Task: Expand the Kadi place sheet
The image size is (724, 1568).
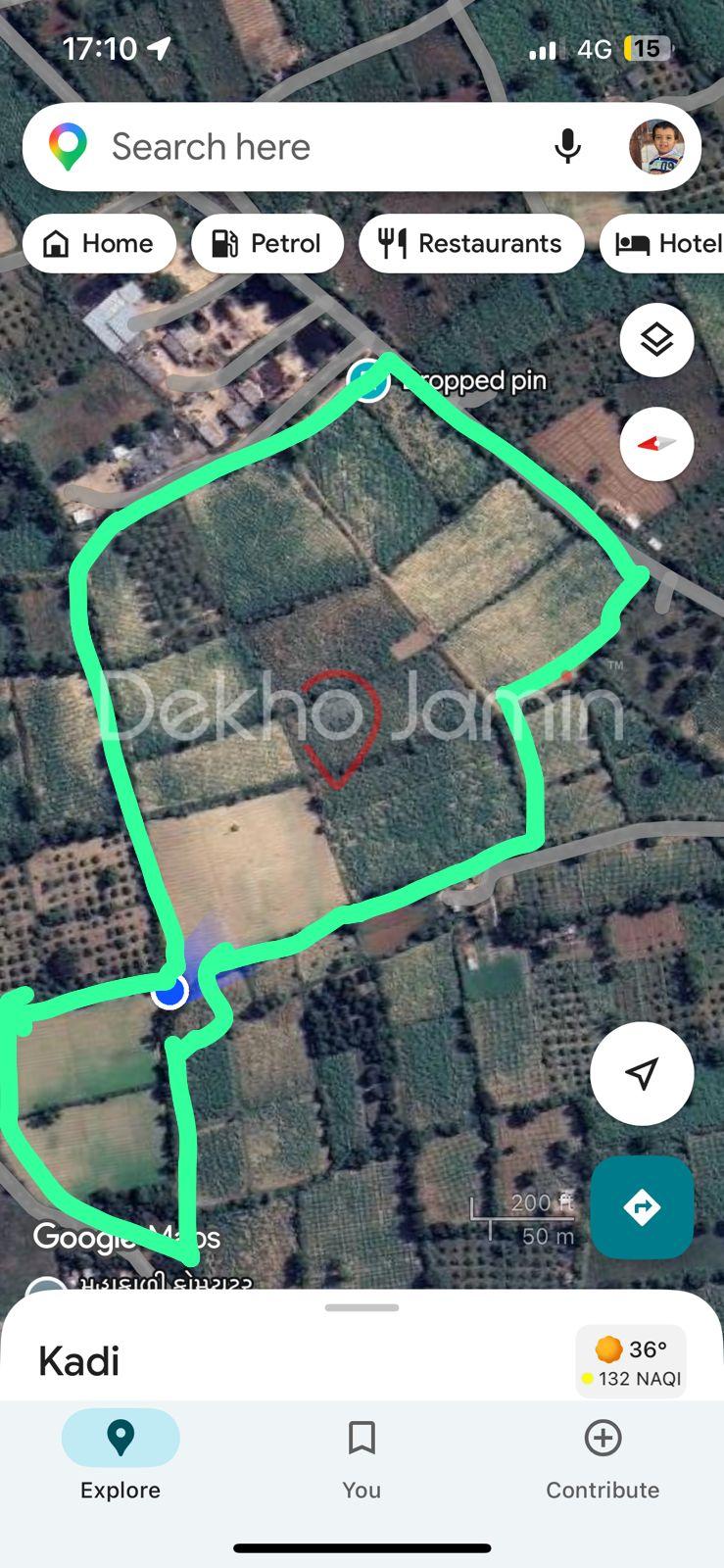Action: (x=362, y=1308)
